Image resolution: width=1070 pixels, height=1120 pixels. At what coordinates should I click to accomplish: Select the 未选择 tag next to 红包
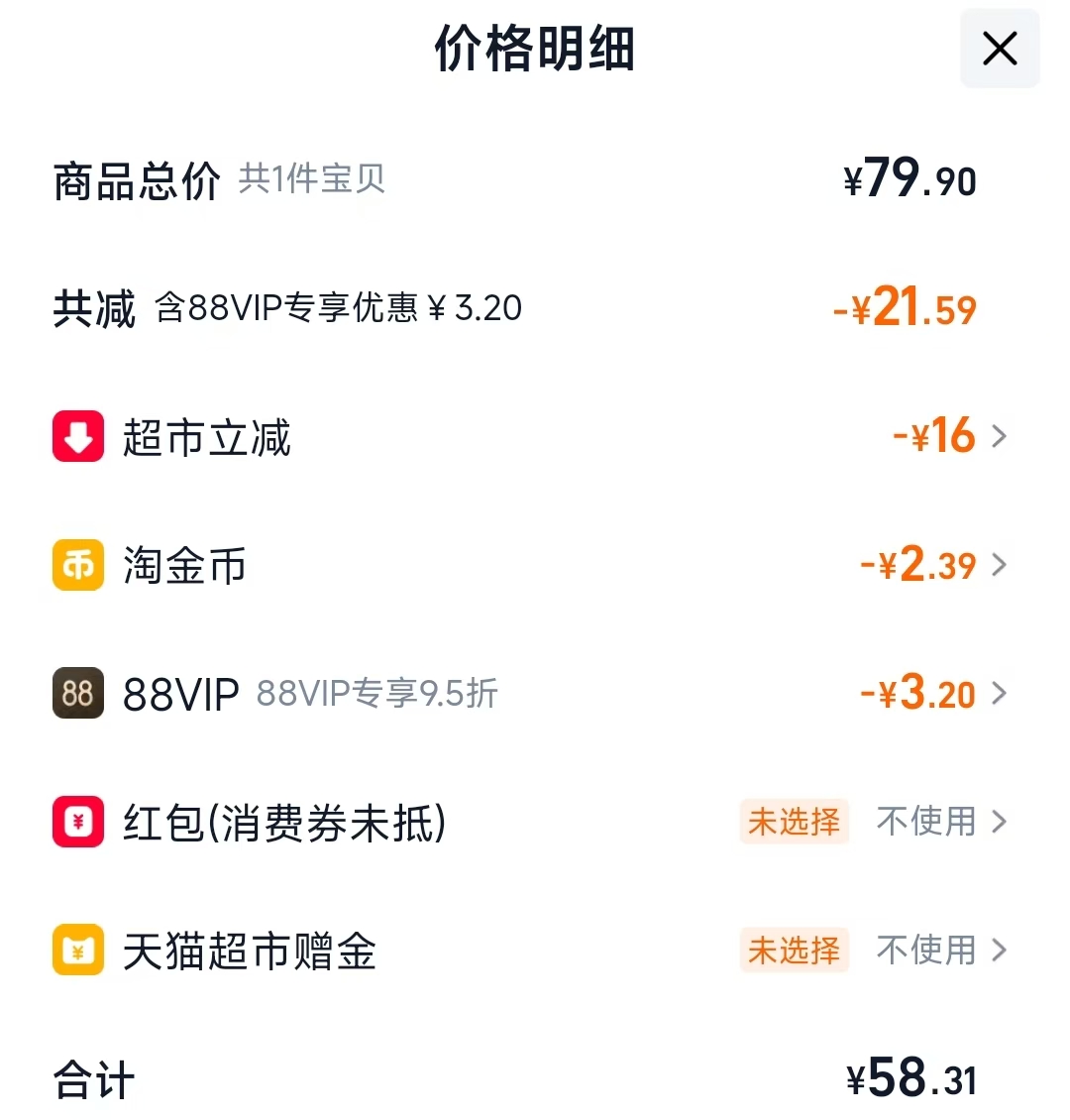794,823
